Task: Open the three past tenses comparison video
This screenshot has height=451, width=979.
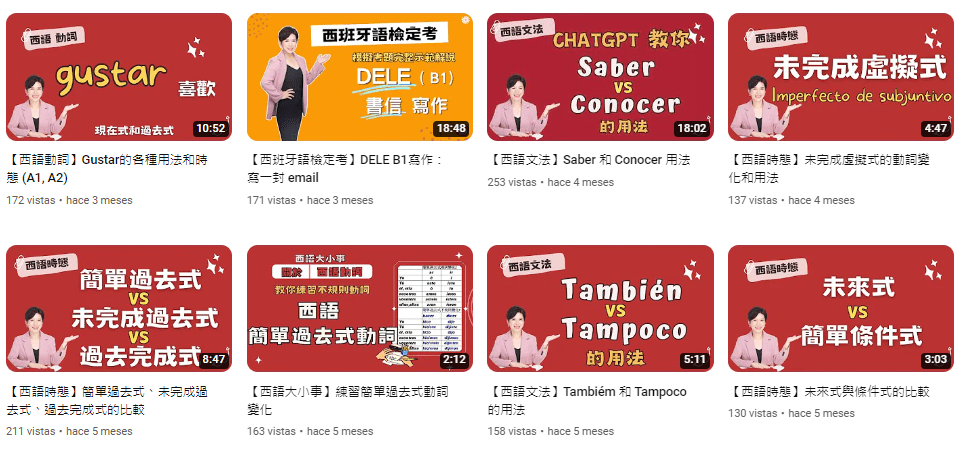Action: tap(119, 308)
